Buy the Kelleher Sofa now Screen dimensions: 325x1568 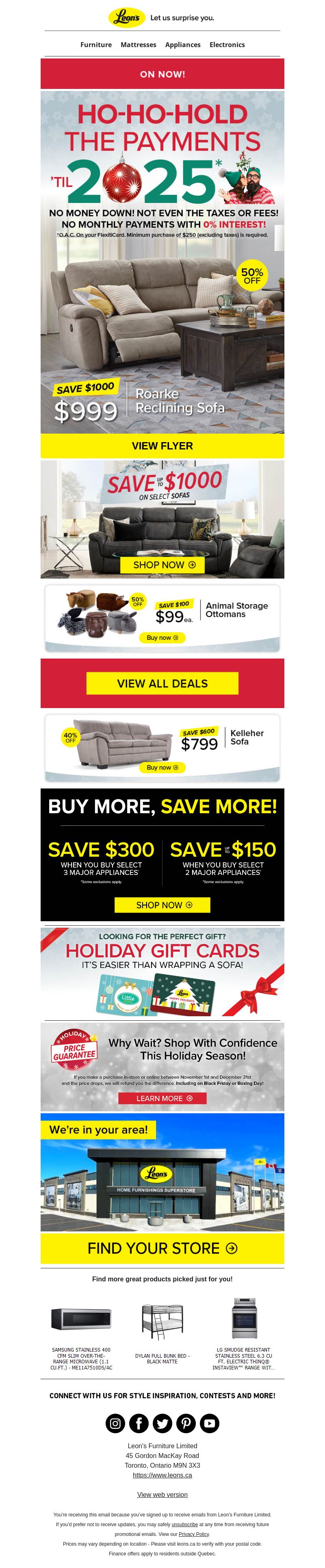[x=162, y=767]
